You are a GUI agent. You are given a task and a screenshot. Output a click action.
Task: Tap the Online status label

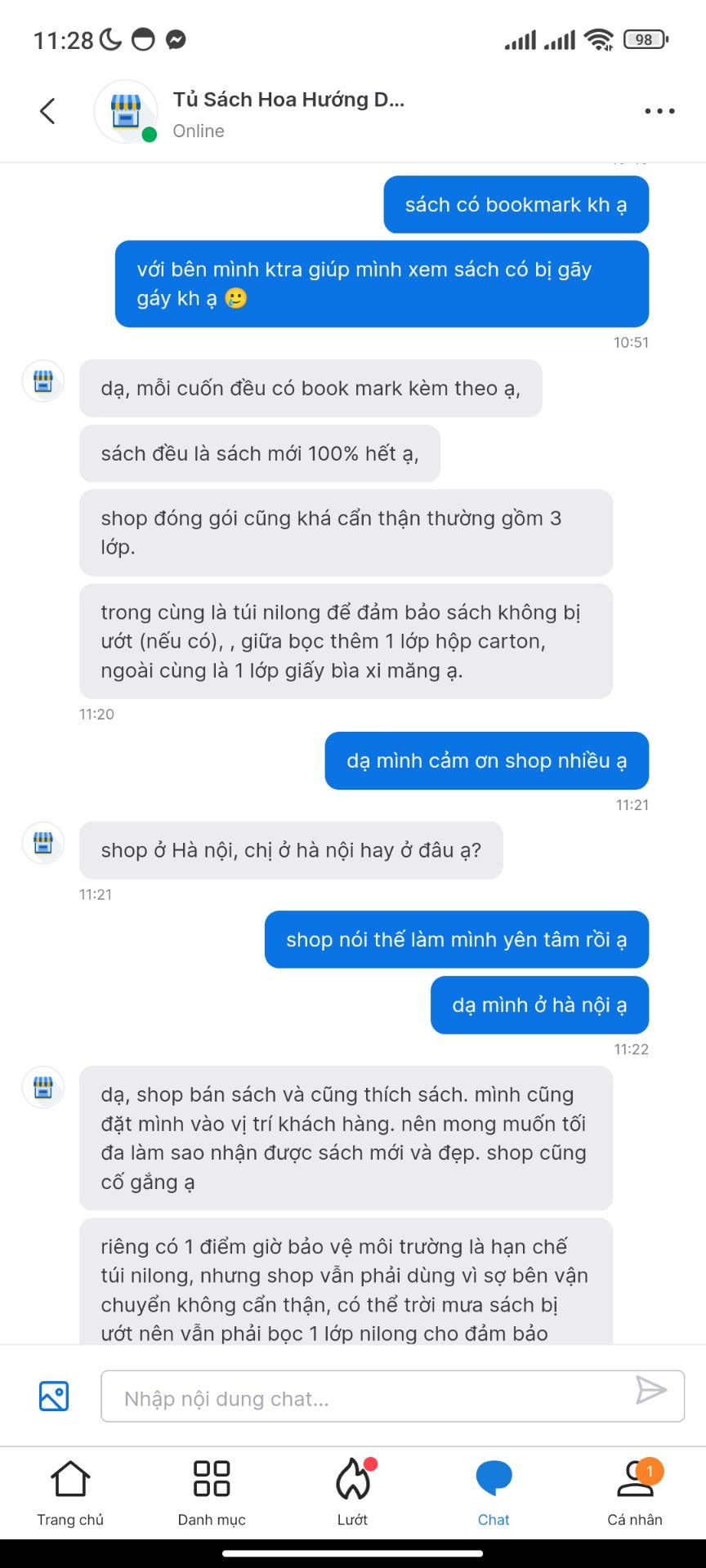(198, 131)
